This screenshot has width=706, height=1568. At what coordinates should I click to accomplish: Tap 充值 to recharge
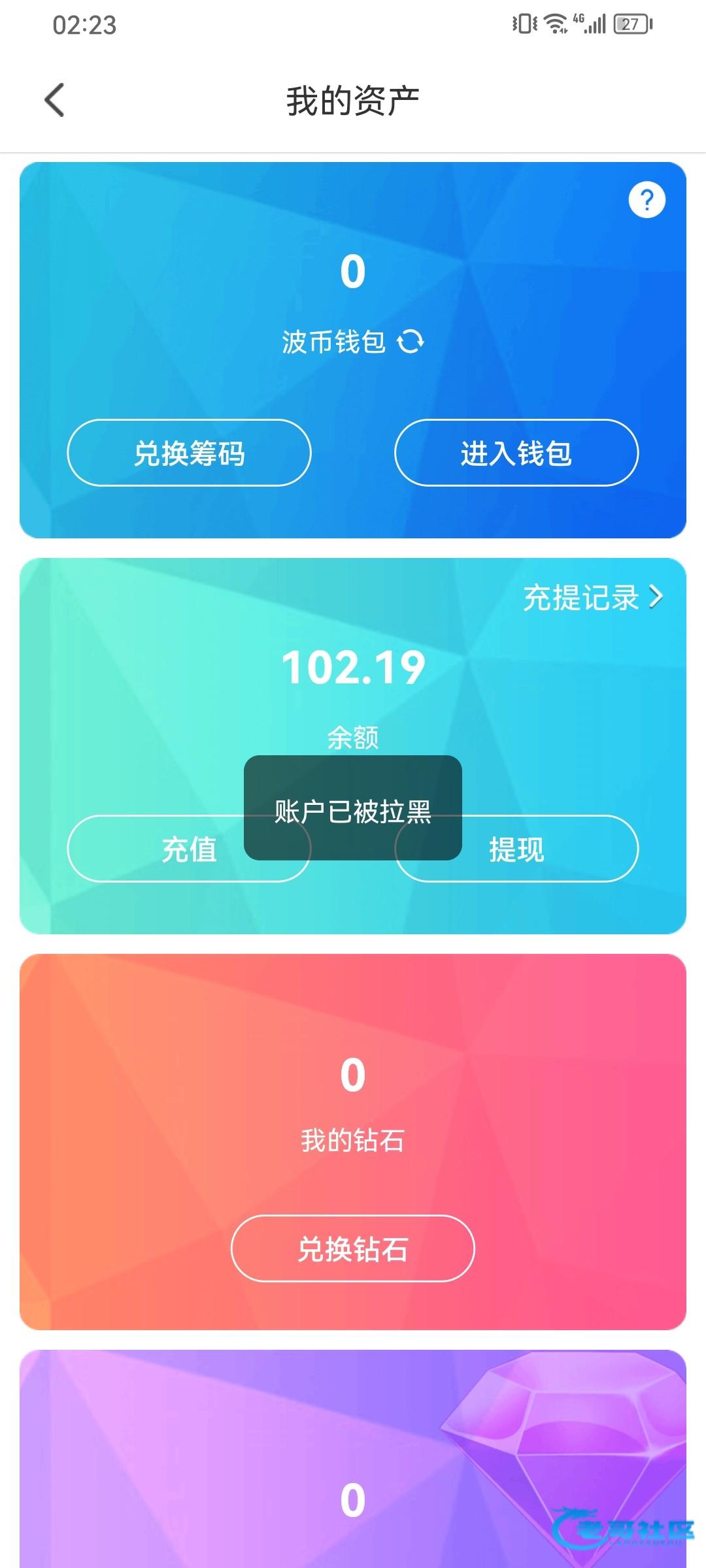(189, 849)
